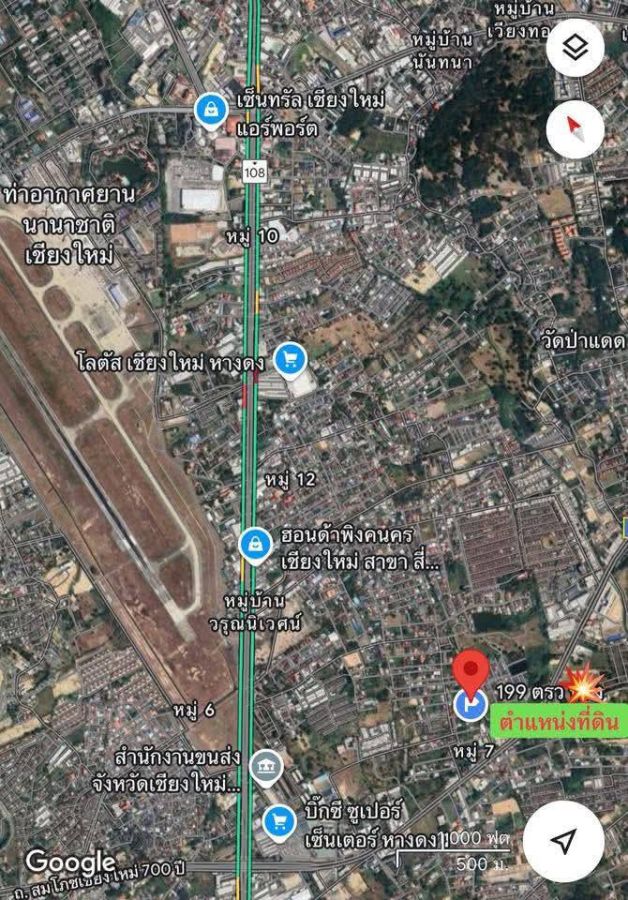Open the Chiang Mai transport office marker
This screenshot has width=628, height=900.
[x=265, y=767]
